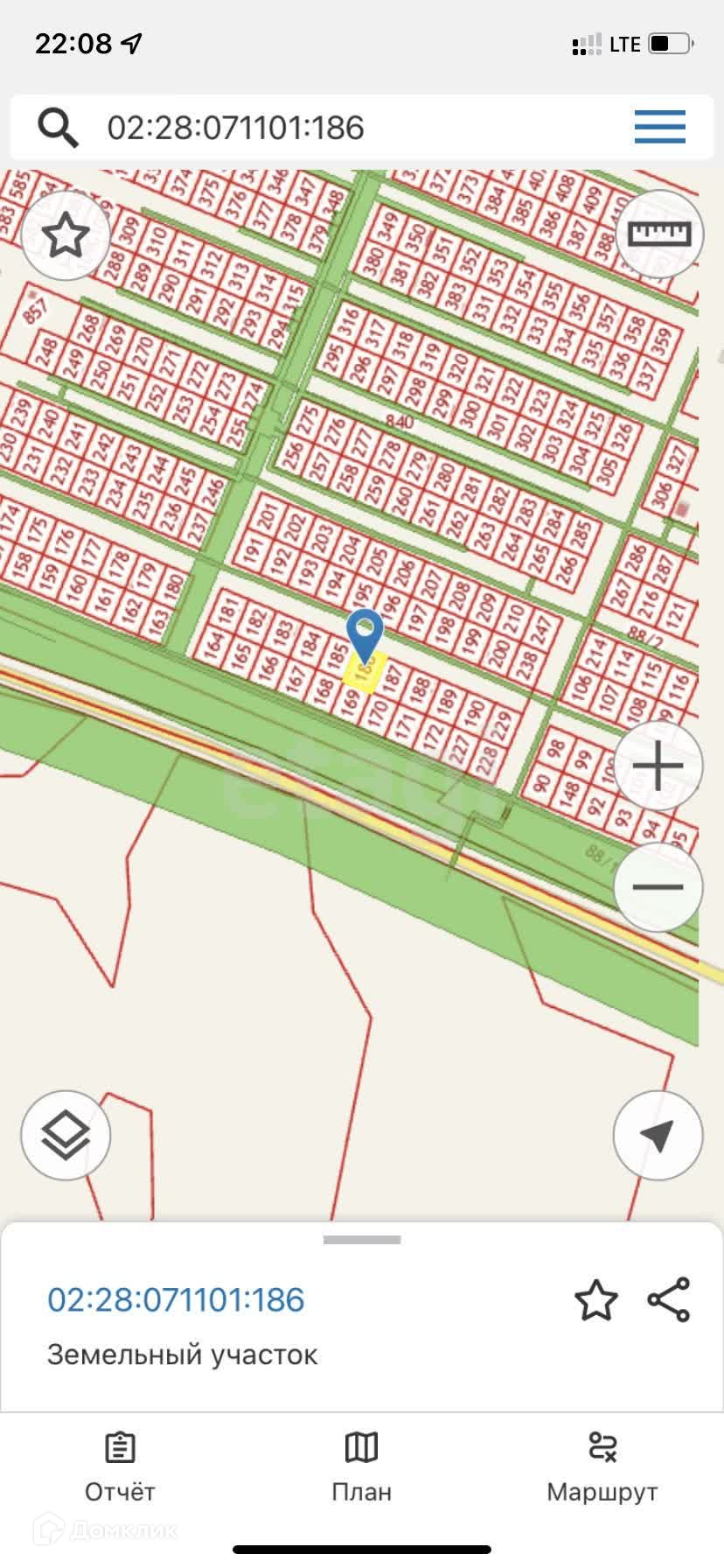Switch to the План tab
This screenshot has width=724, height=1568.
point(361,1467)
